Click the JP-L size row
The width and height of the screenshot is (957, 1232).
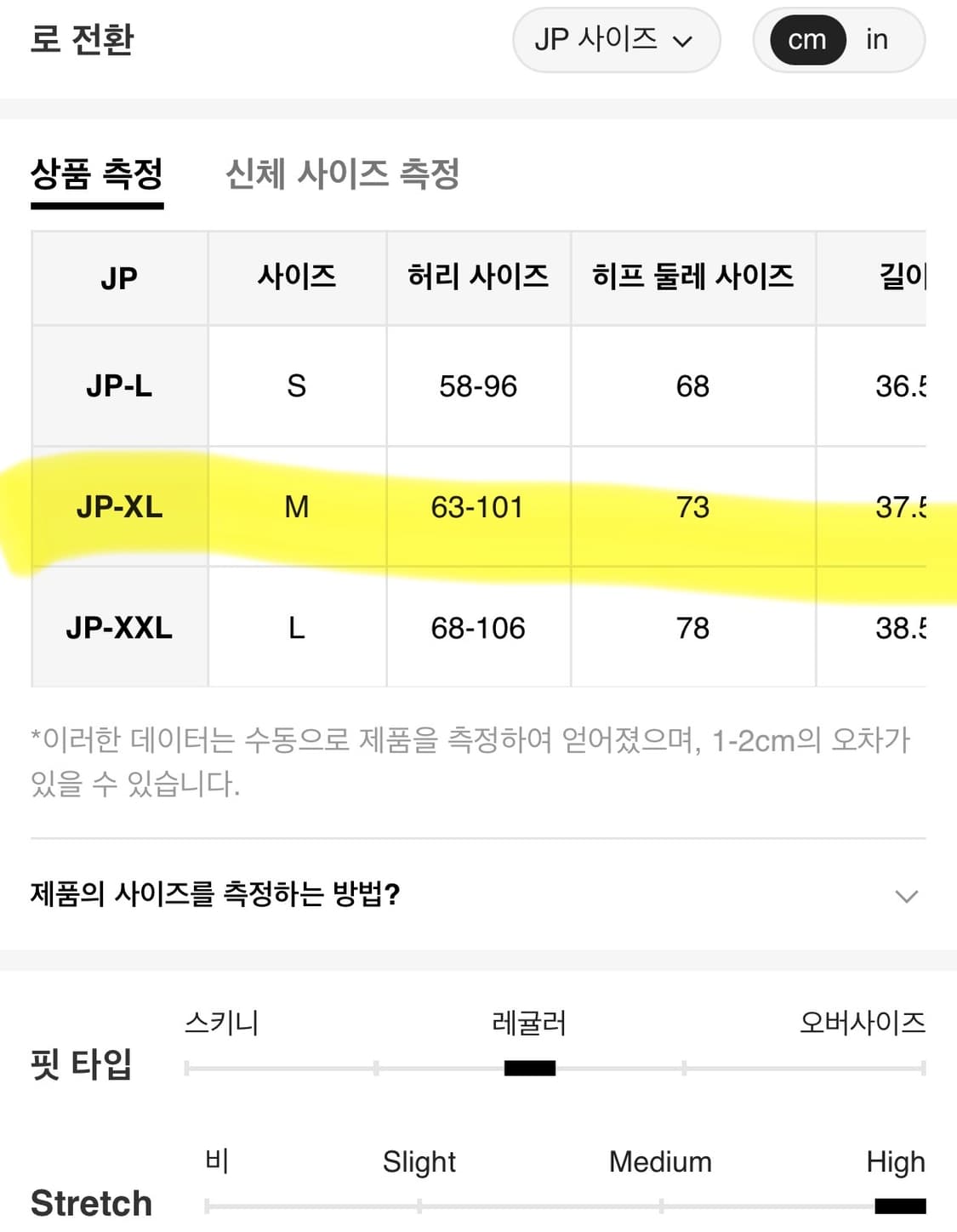[x=119, y=386]
